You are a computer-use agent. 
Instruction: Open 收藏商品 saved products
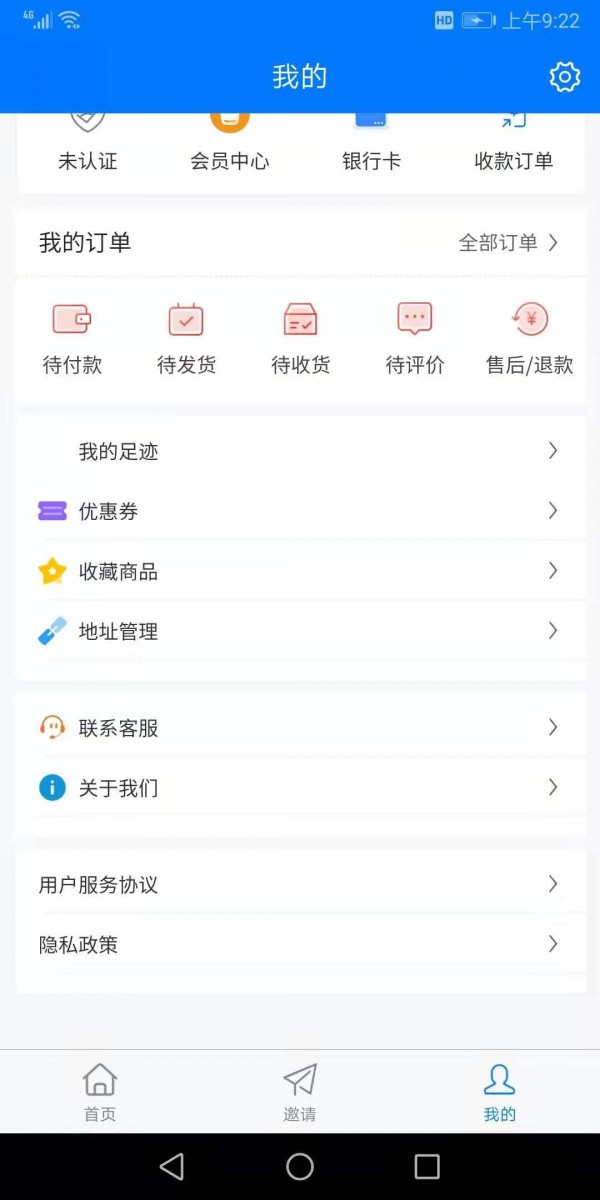[x=300, y=572]
